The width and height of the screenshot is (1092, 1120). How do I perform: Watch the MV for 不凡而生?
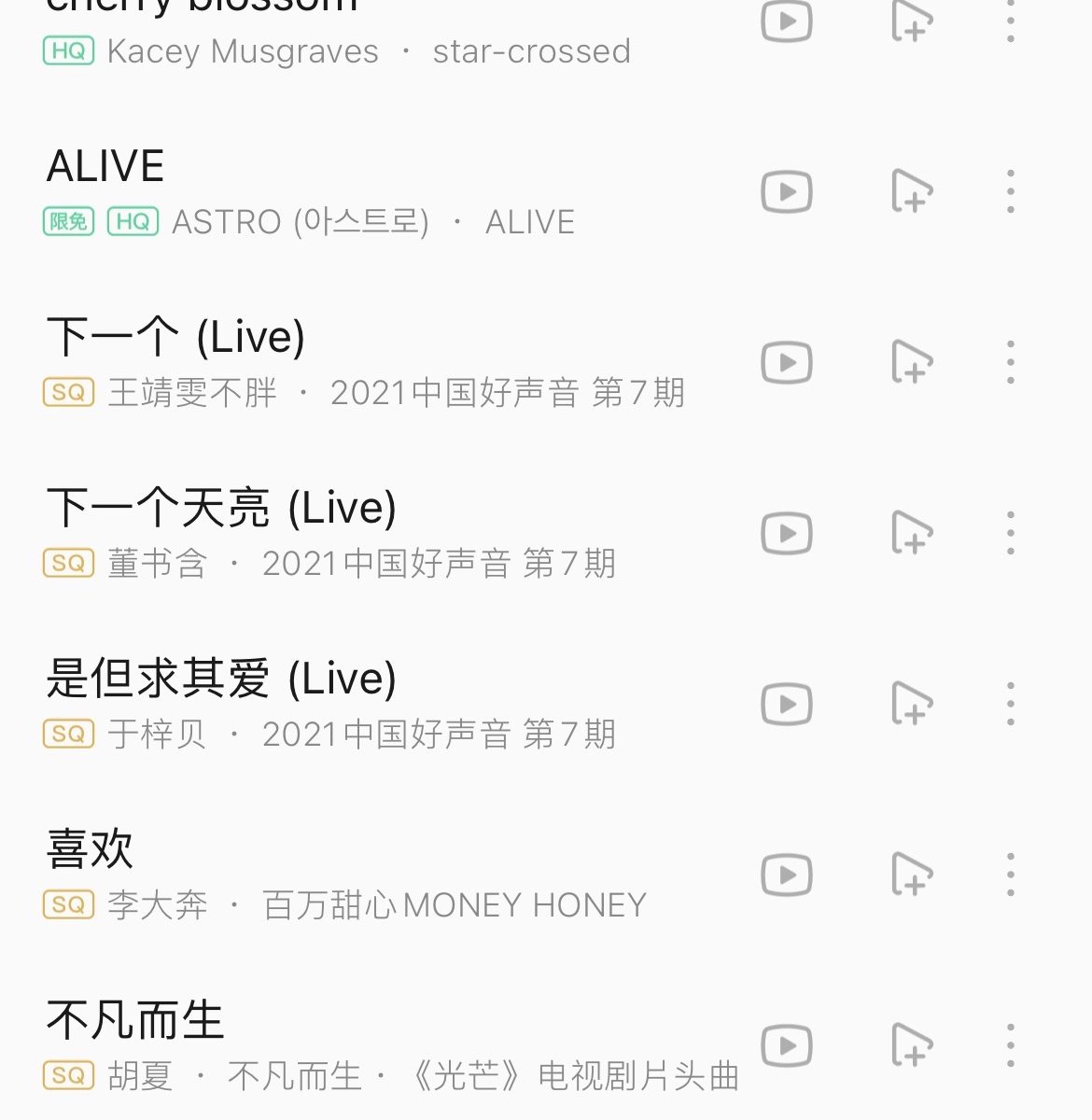point(786,1045)
